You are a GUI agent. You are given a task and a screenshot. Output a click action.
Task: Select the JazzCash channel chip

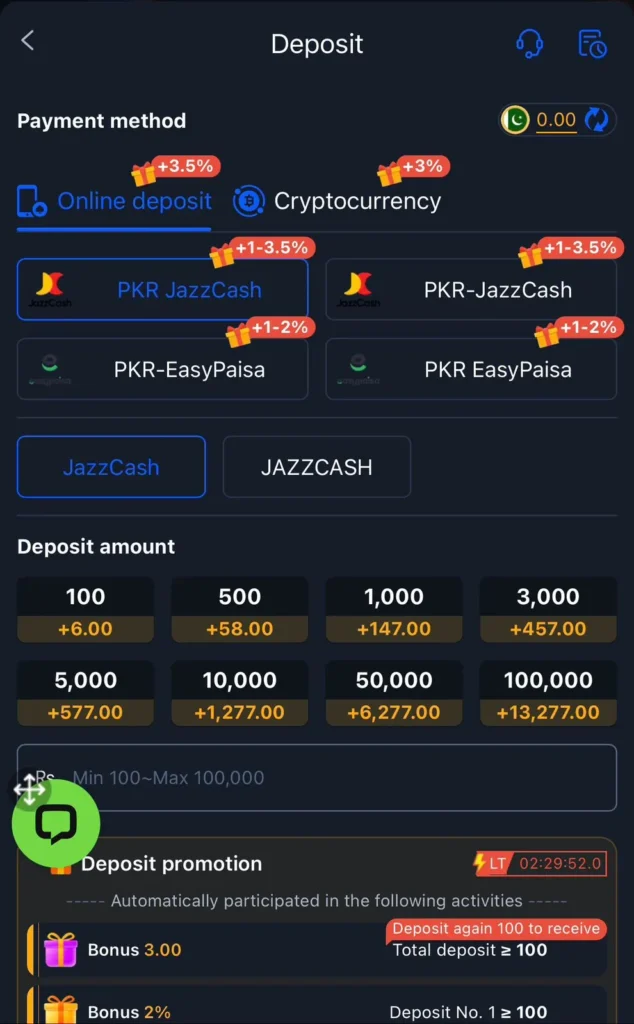[111, 467]
